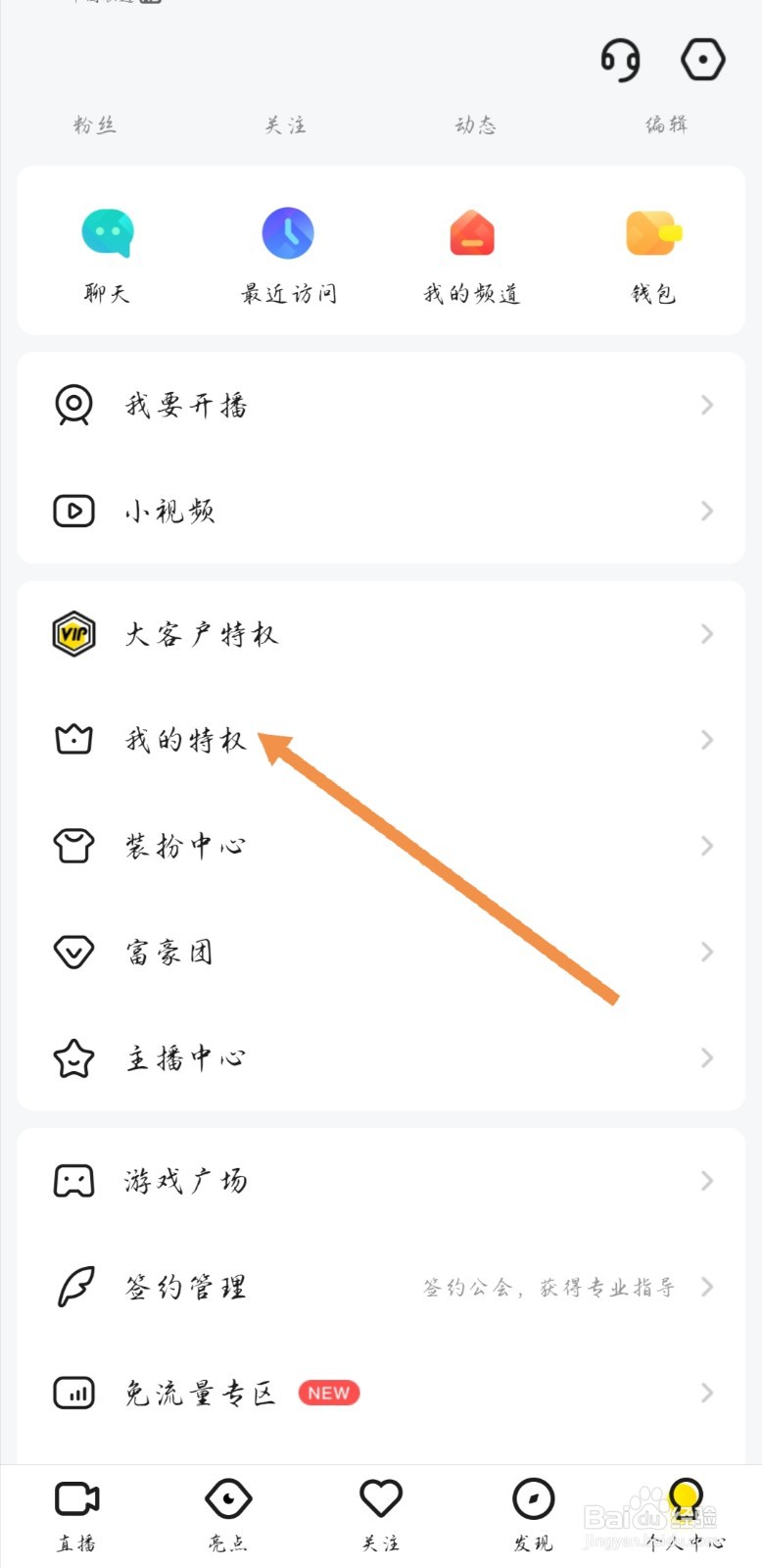This screenshot has width=762, height=1568.
Task: Open 大客户特权 VIP privileges
Action: (381, 634)
